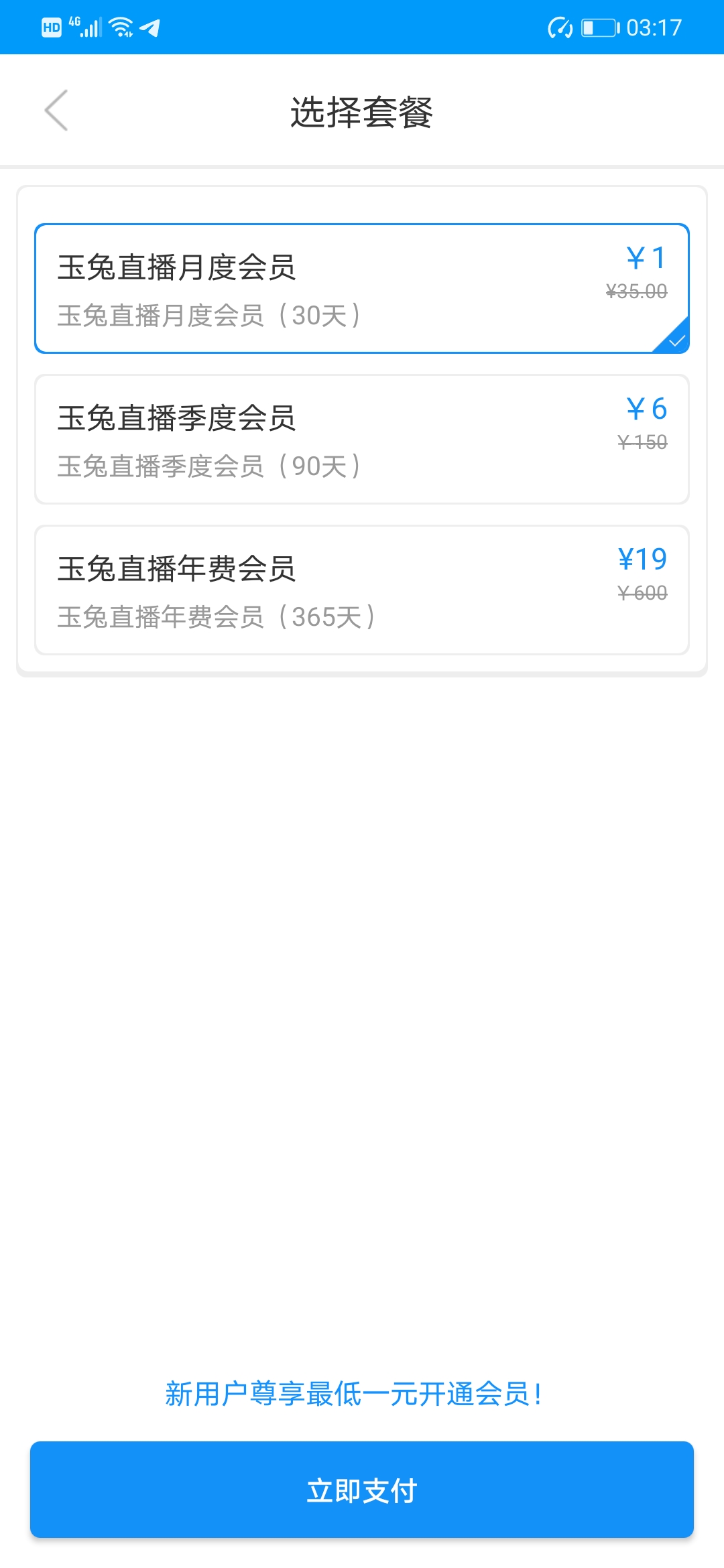Go back using the top-left arrow
724x1568 pixels.
[x=56, y=111]
